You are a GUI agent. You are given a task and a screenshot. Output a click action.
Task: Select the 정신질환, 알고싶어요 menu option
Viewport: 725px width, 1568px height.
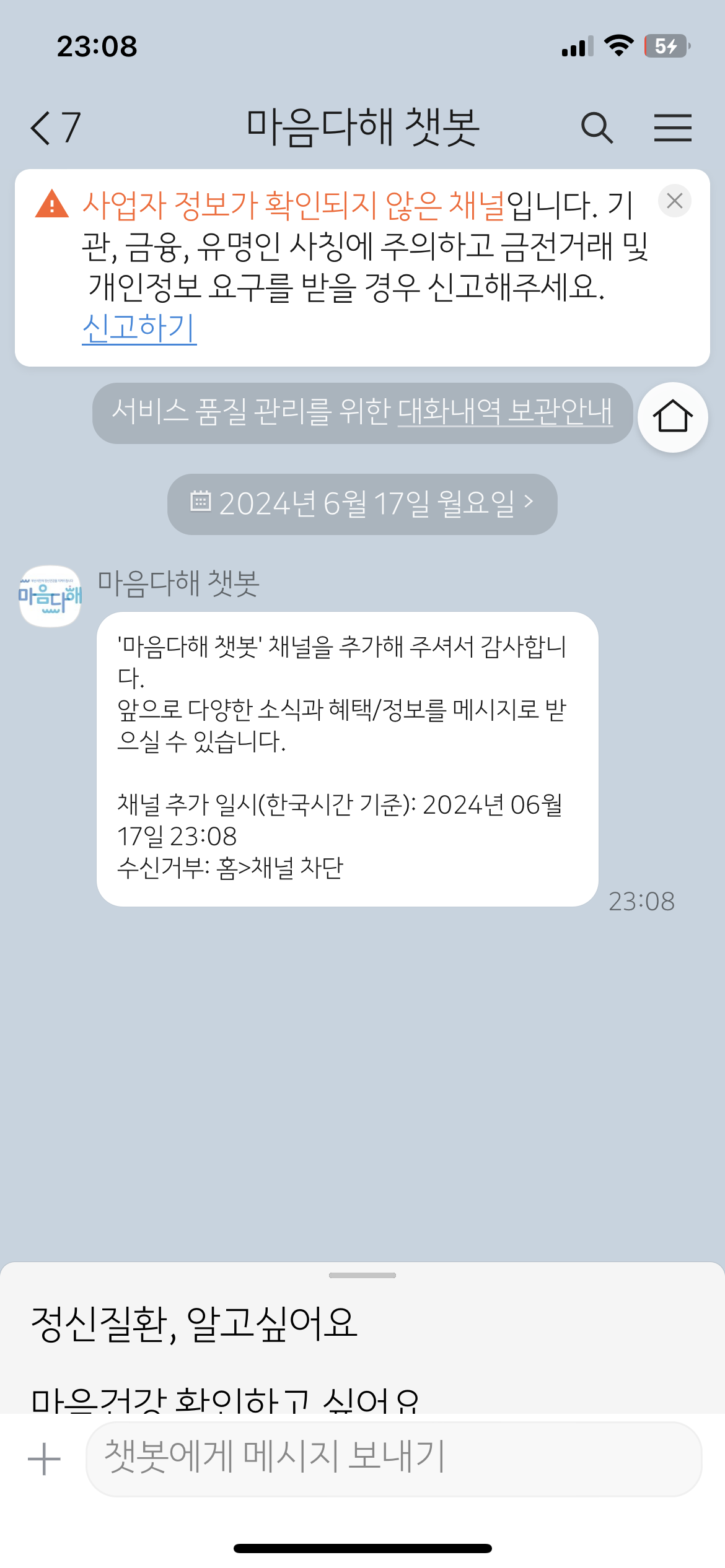click(194, 1324)
